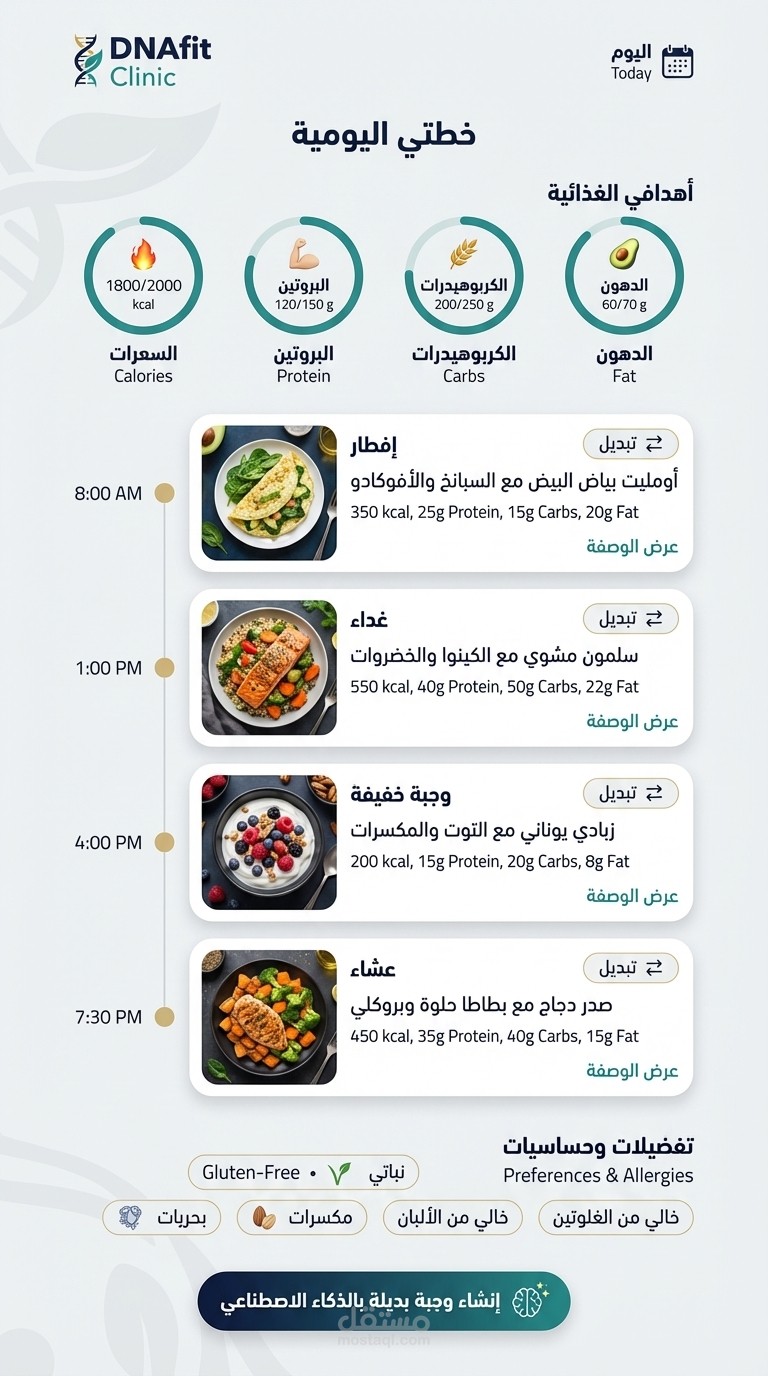
Task: Select the بحريات allergy chip
Action: click(x=162, y=1217)
